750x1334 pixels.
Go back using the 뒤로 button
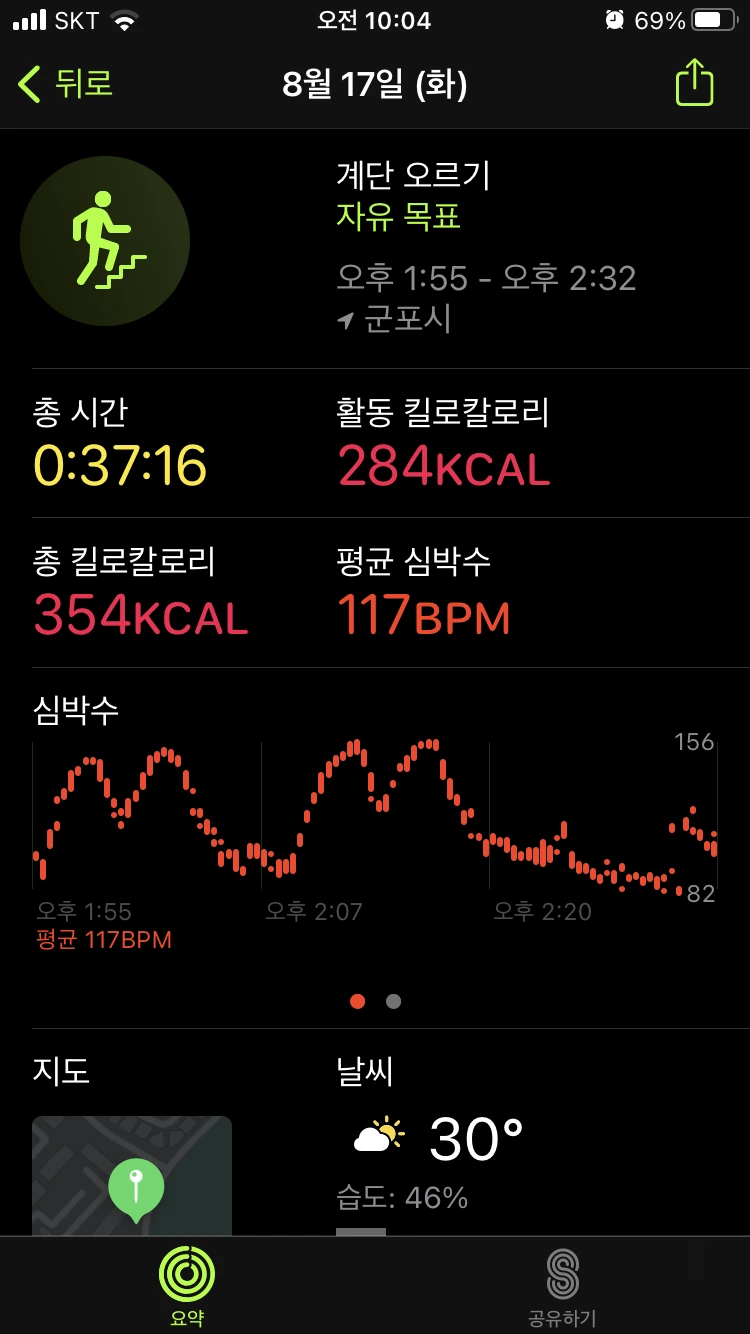[66, 84]
